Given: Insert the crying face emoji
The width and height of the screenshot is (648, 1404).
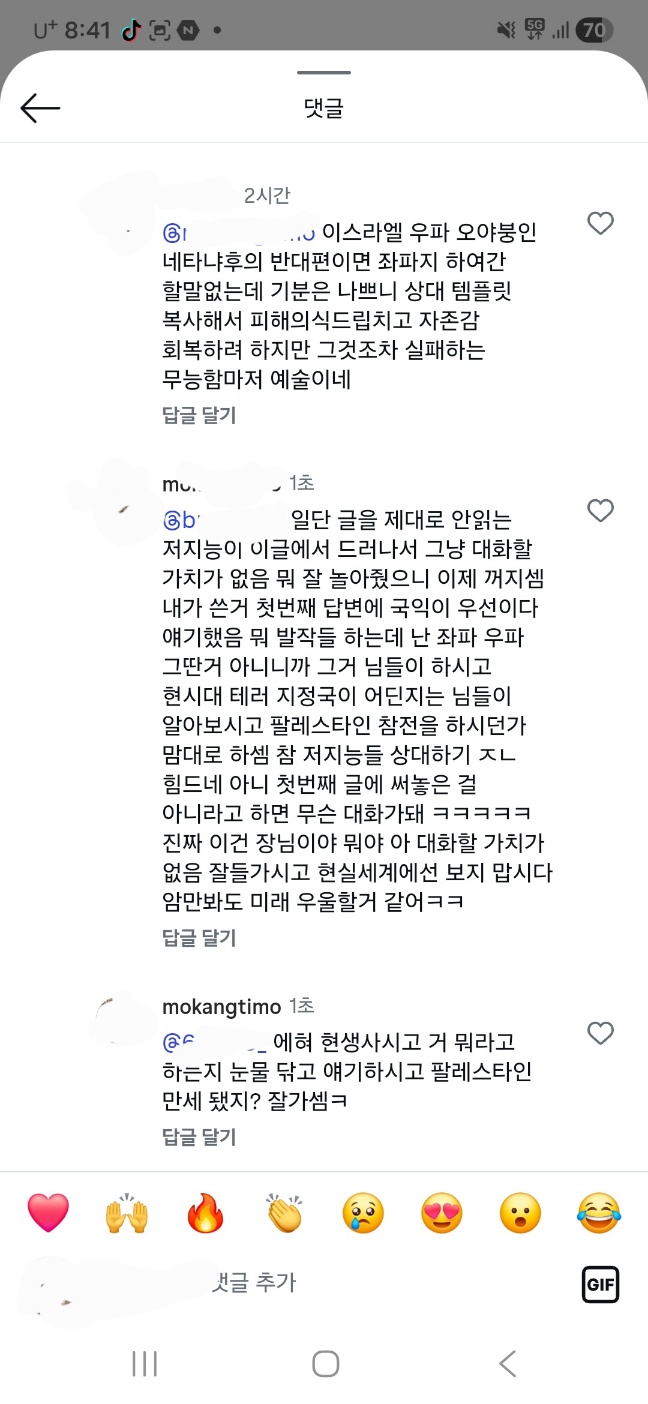Looking at the screenshot, I should pos(363,1213).
